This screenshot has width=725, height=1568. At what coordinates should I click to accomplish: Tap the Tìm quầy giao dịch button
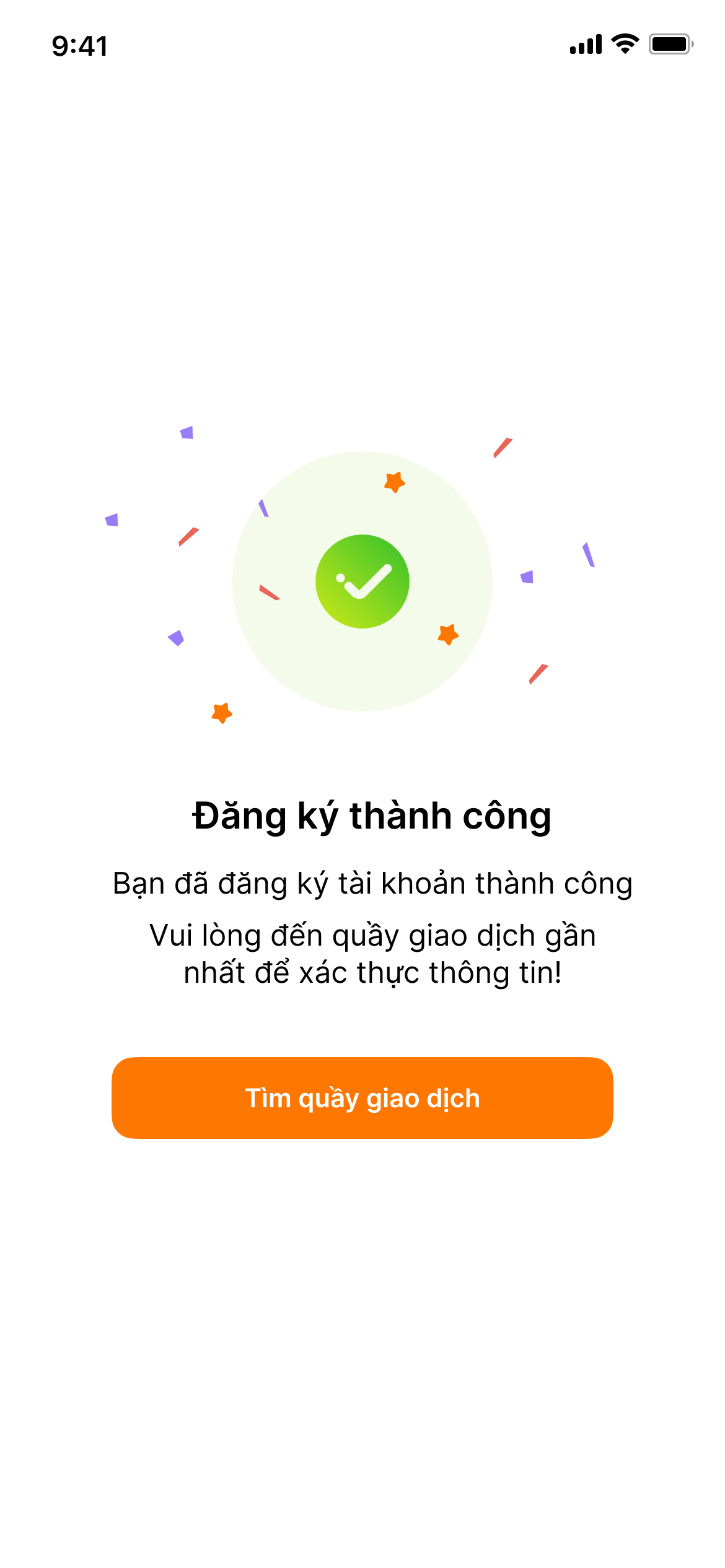(362, 1098)
